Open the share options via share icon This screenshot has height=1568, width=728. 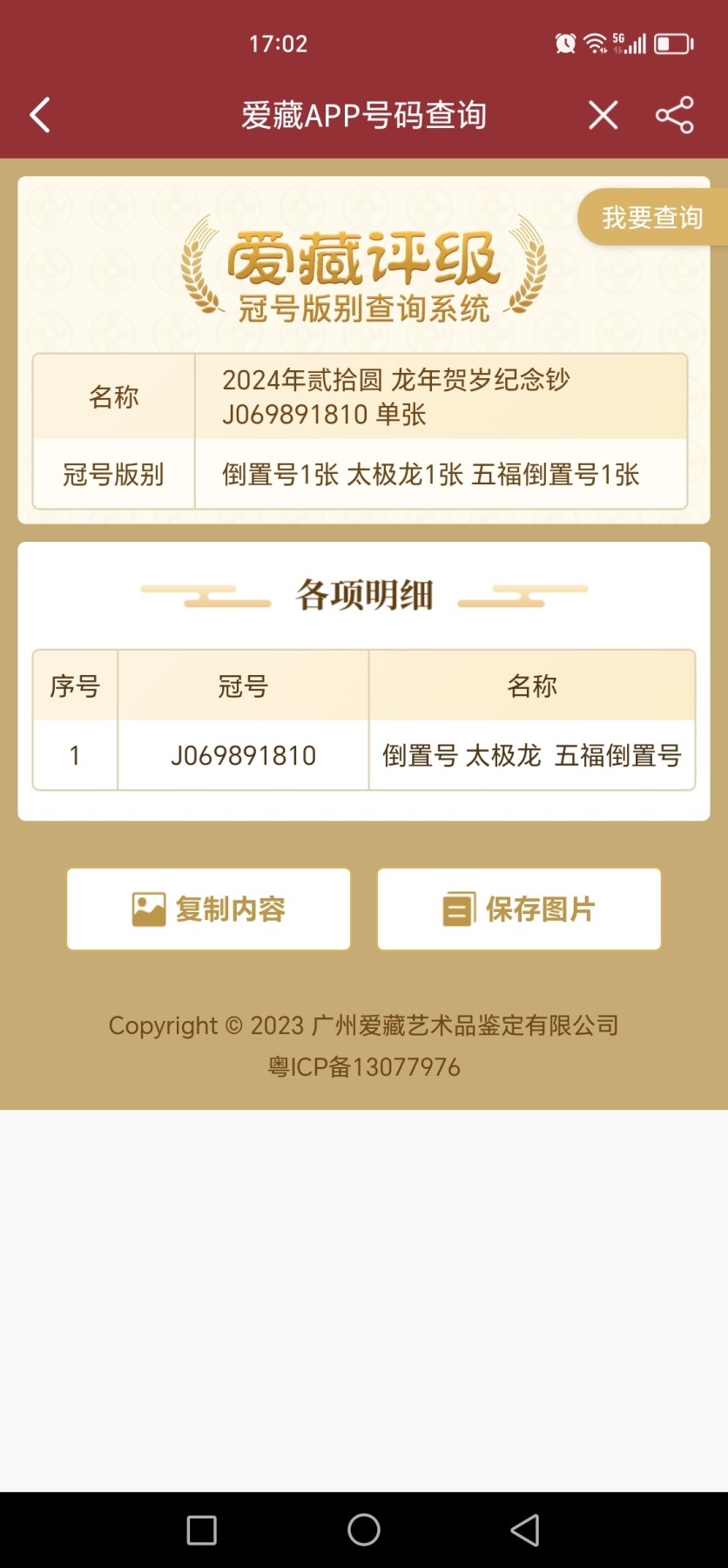673,114
